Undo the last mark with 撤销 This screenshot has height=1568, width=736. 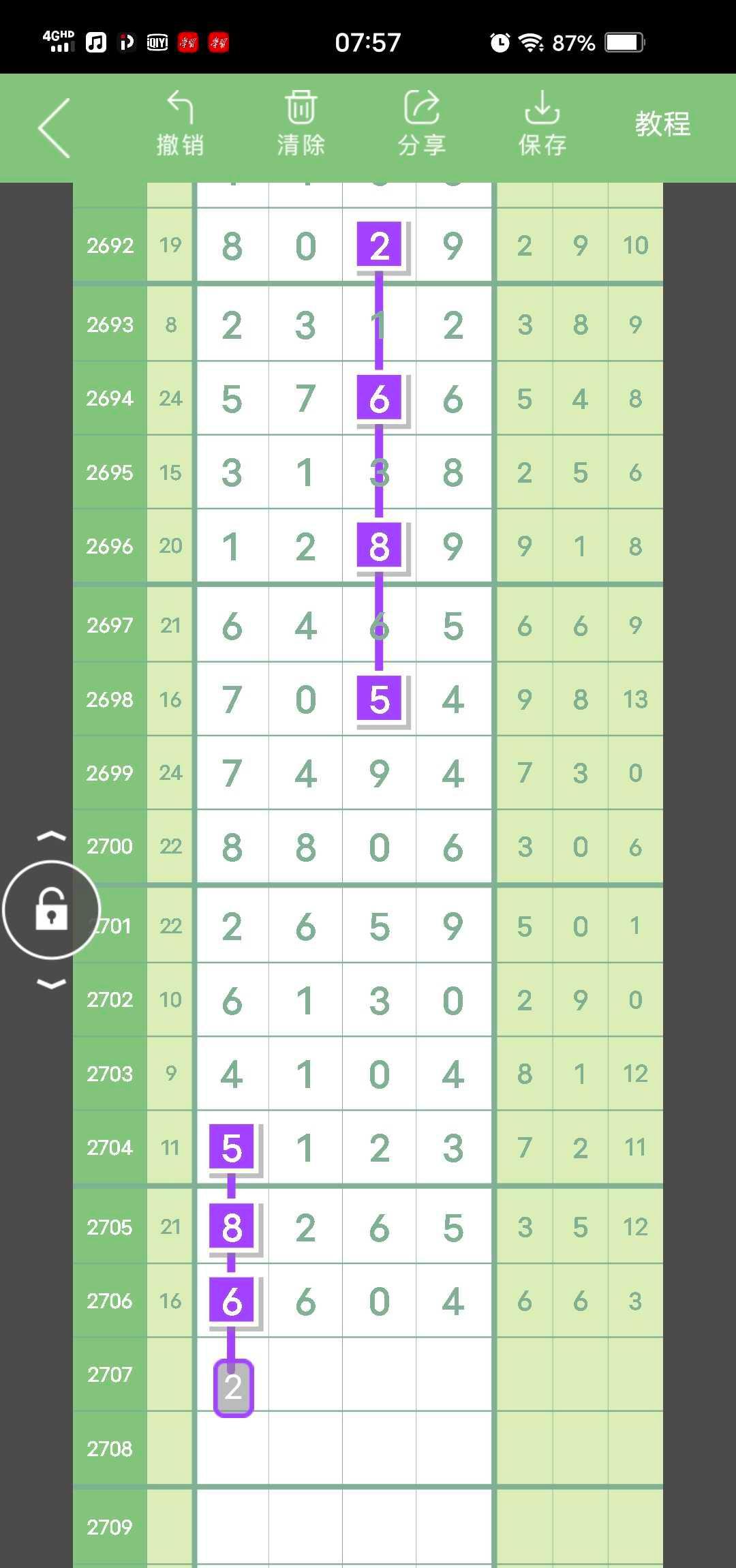(x=180, y=124)
